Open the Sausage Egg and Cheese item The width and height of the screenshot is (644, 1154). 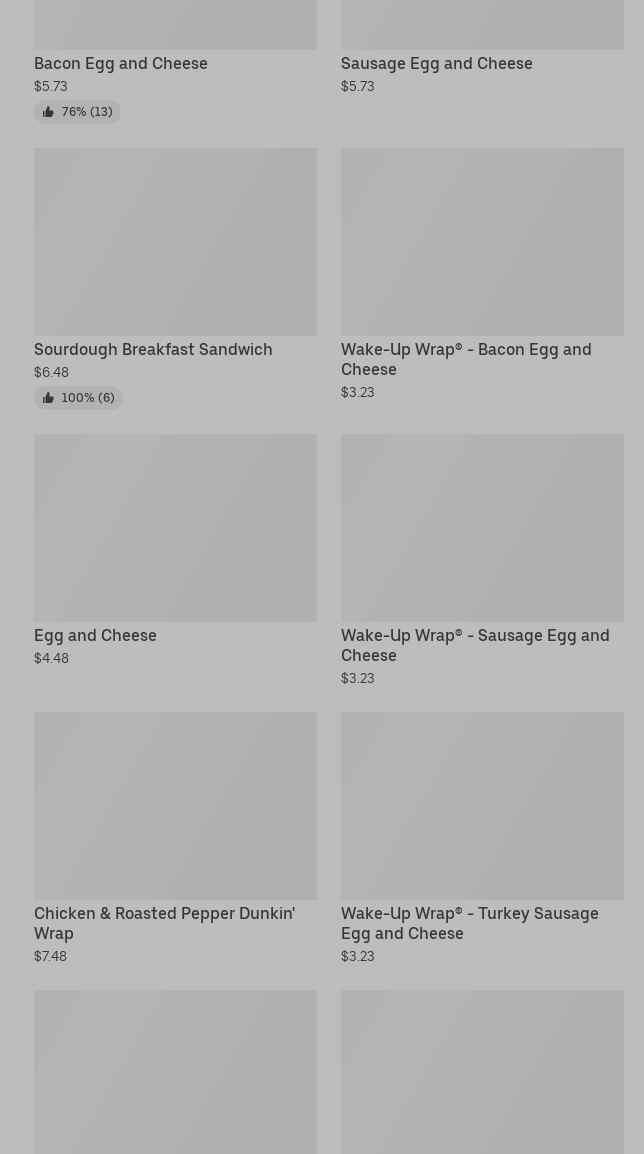click(436, 63)
